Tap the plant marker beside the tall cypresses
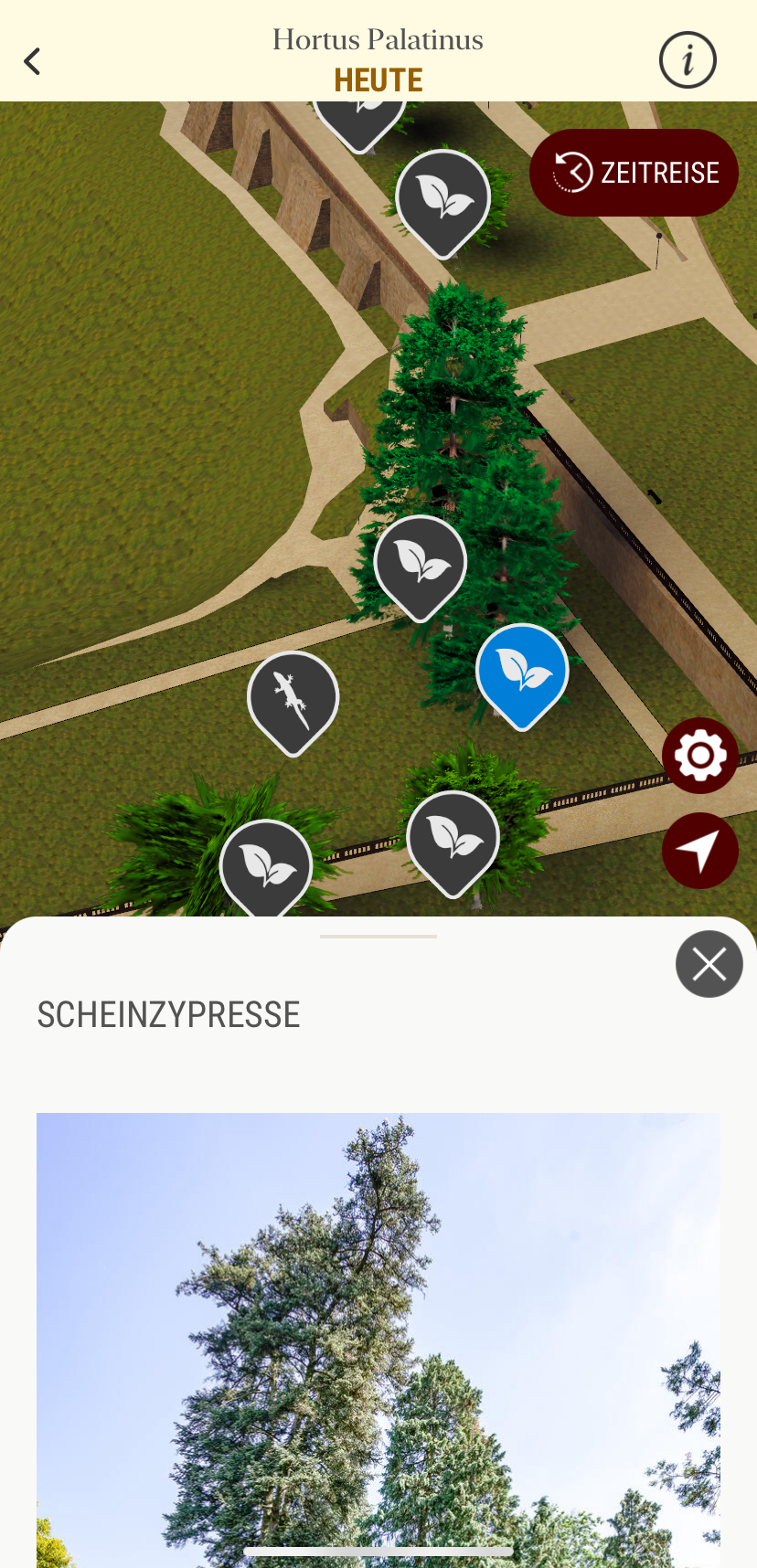This screenshot has height=1568, width=757. click(420, 562)
